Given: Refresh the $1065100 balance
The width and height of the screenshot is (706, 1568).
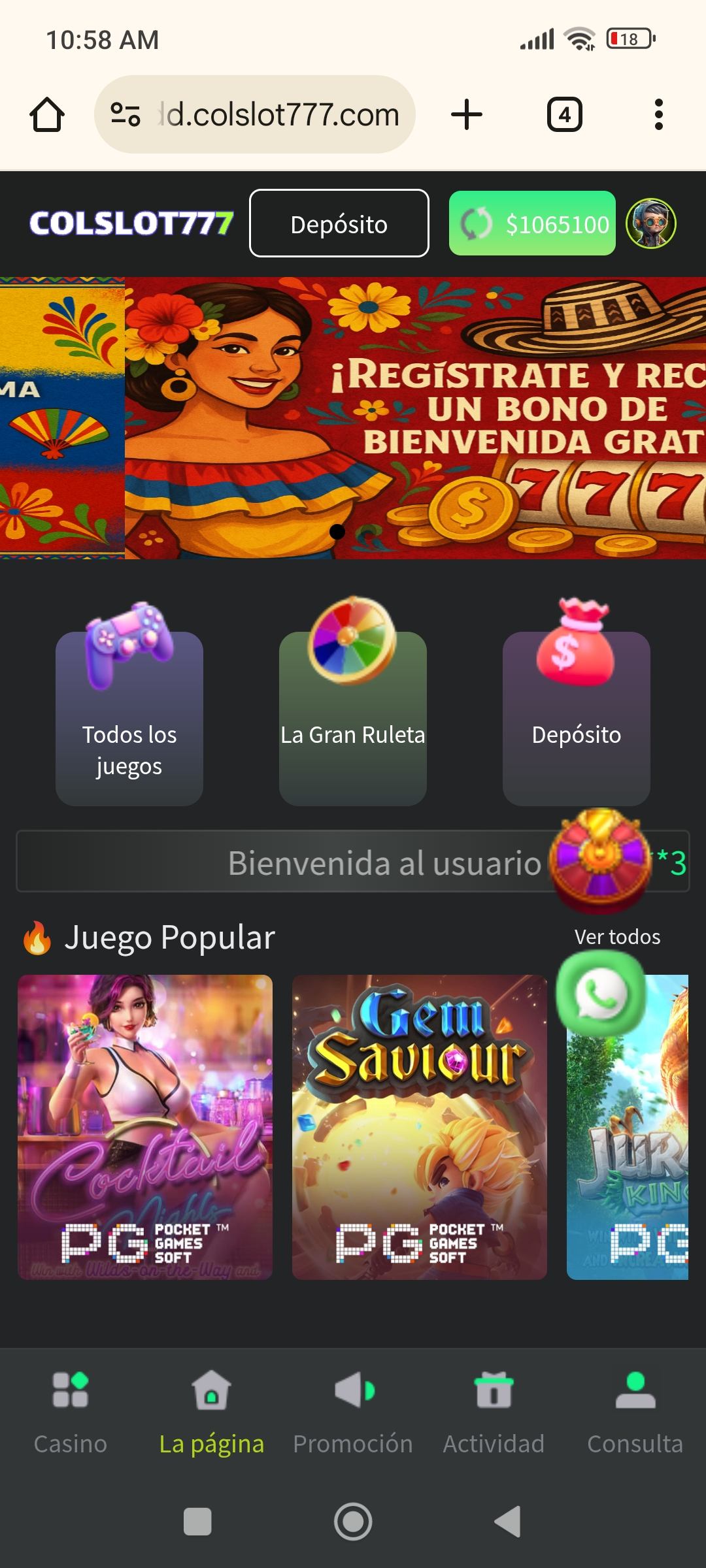Looking at the screenshot, I should 477,223.
